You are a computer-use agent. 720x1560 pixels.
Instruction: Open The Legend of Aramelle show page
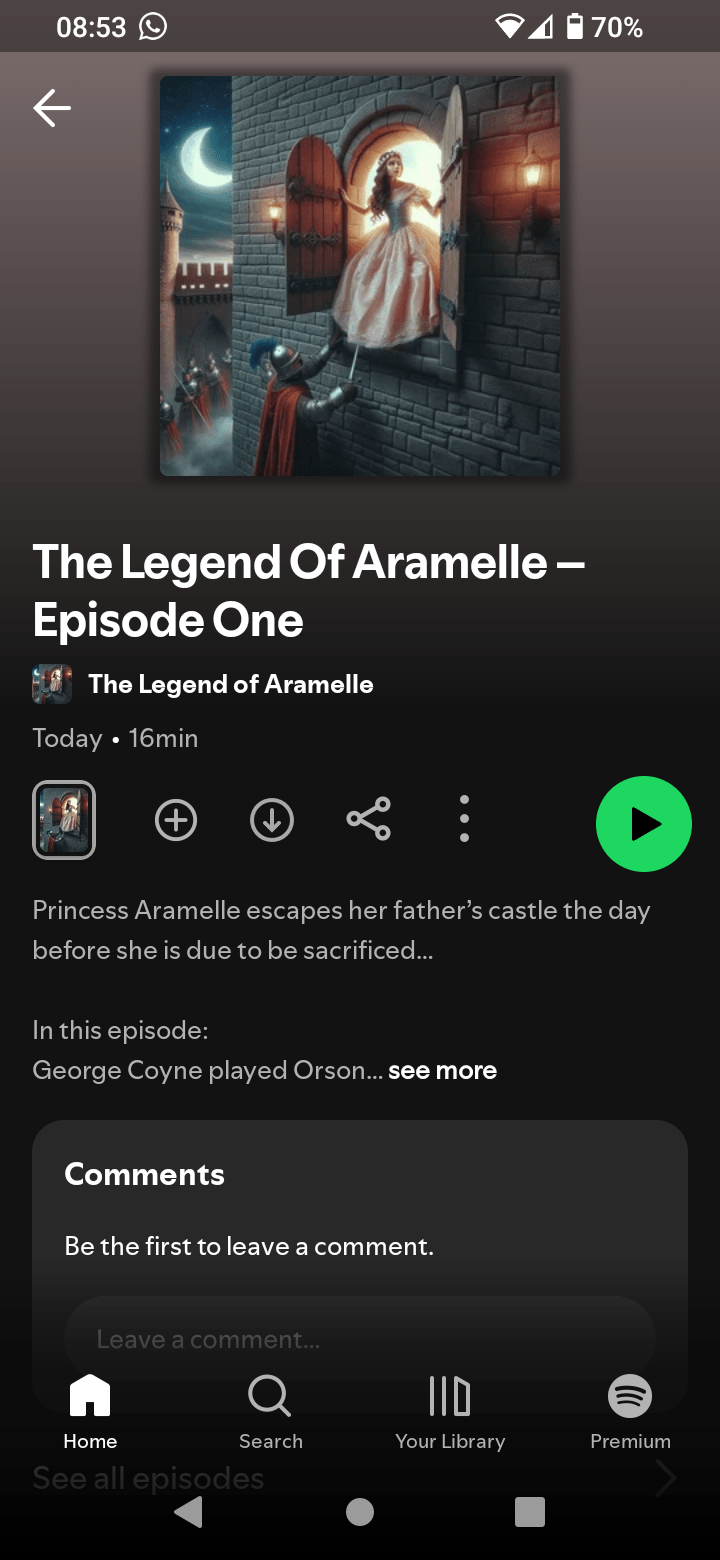[x=230, y=685]
